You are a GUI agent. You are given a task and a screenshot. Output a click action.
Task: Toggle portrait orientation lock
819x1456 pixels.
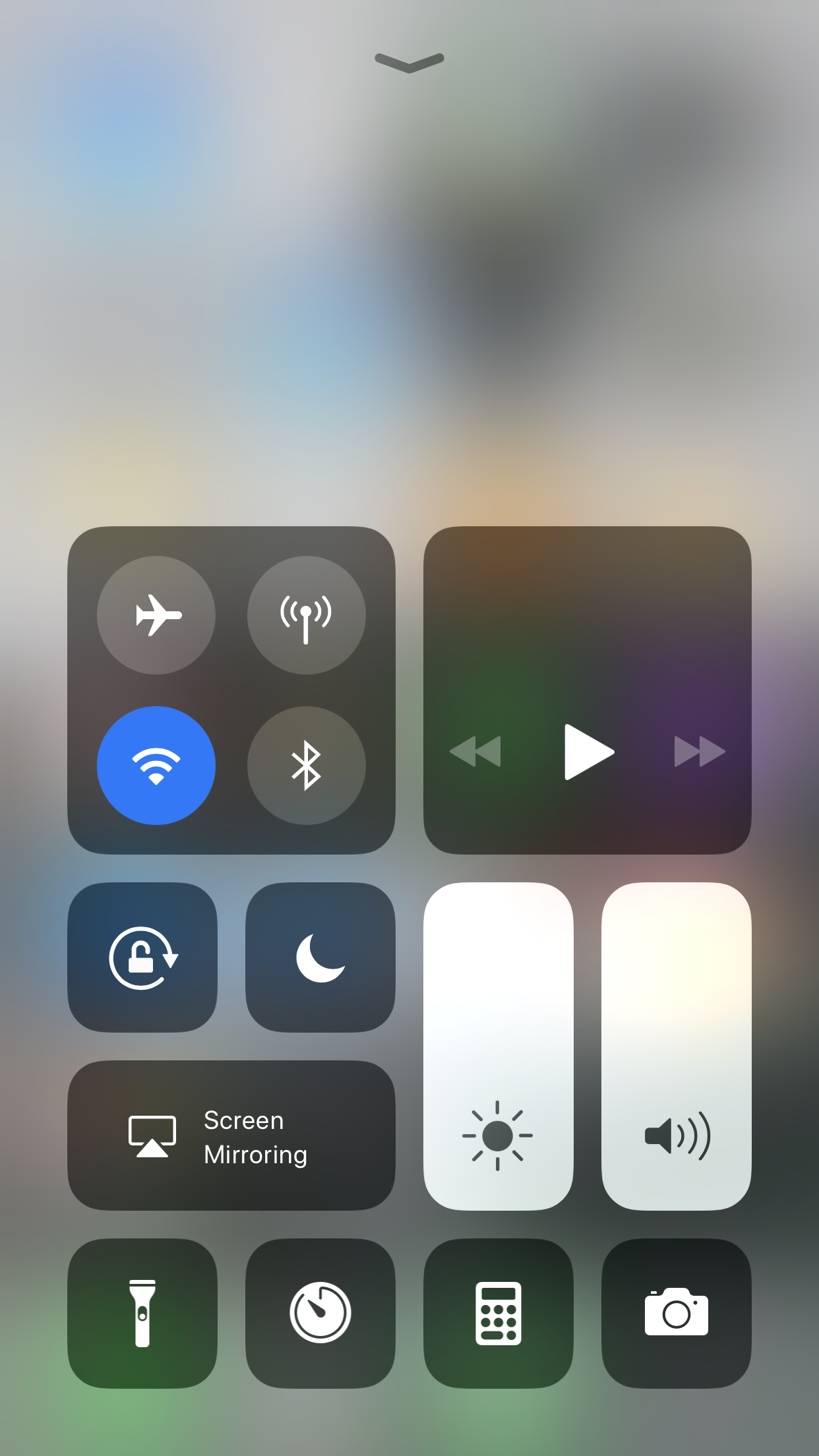tap(142, 957)
